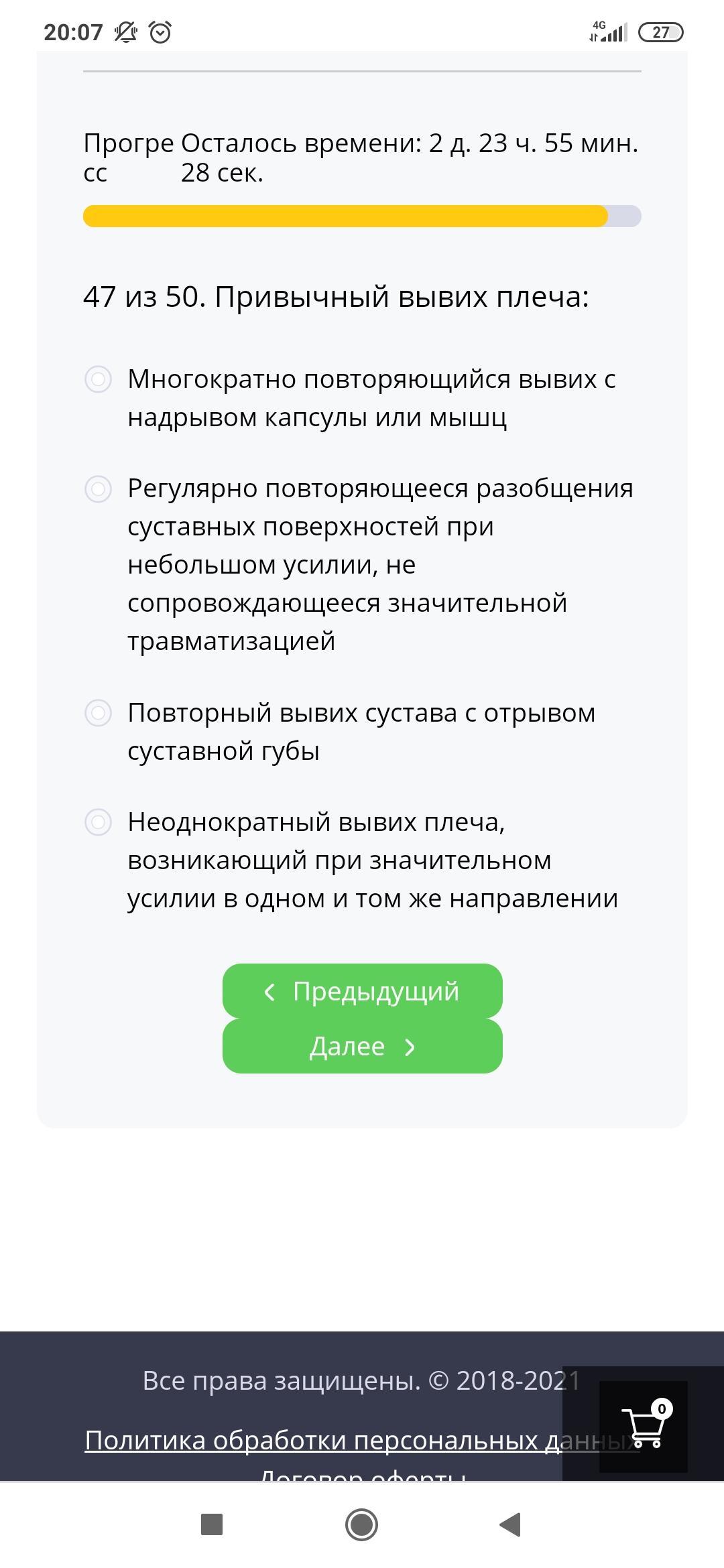The width and height of the screenshot is (724, 1568).
Task: Mark option 'Неоднократный вывих плеча'
Action: pos(98,822)
